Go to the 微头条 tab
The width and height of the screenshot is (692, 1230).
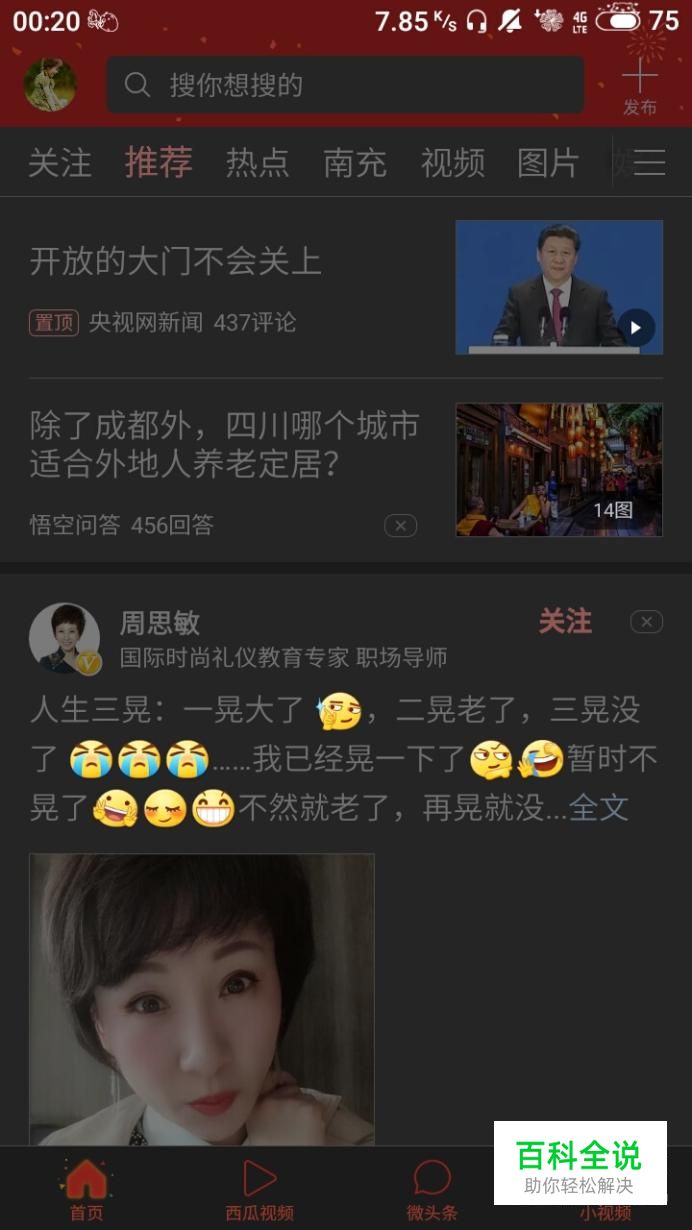pyautogui.click(x=432, y=1190)
